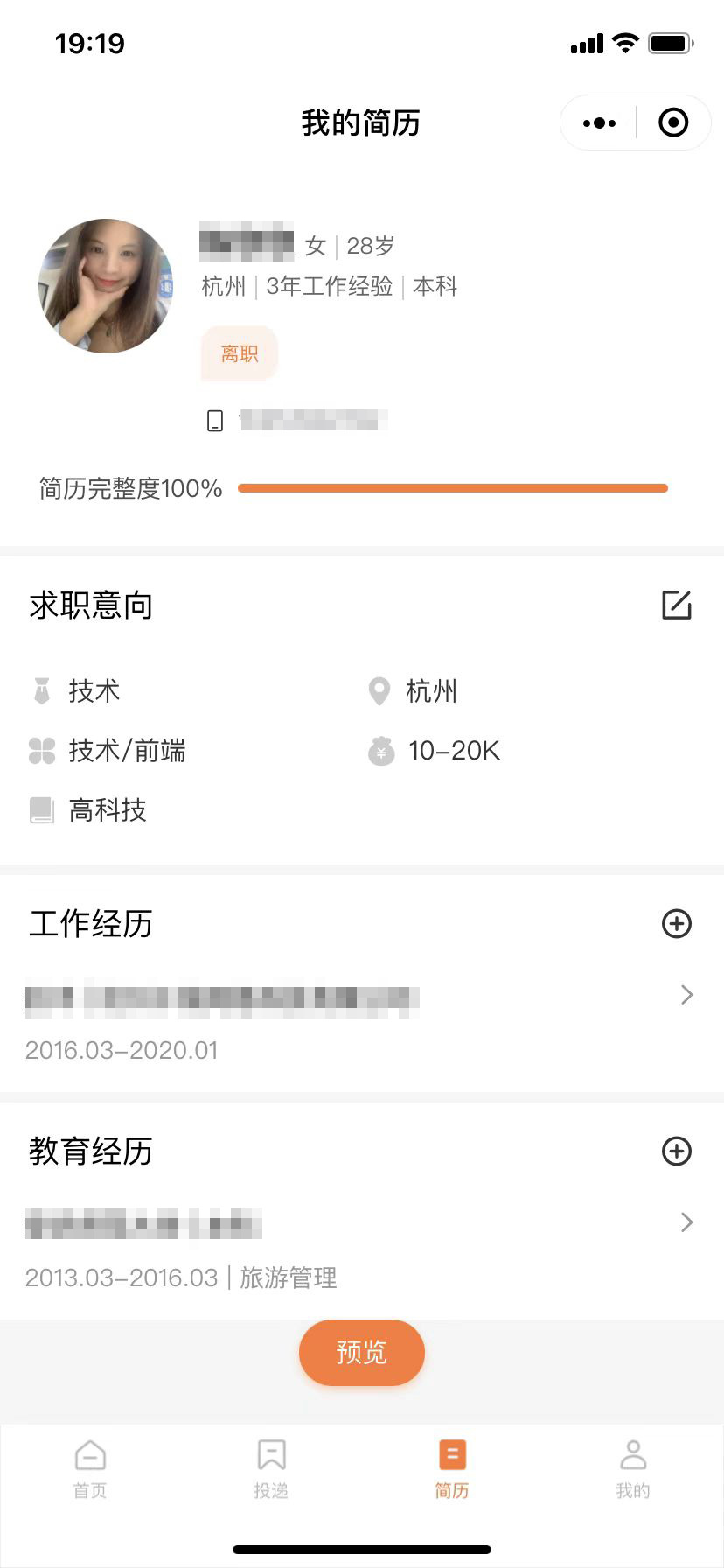
Task: Go to the 我的 tab
Action: [x=633, y=1469]
